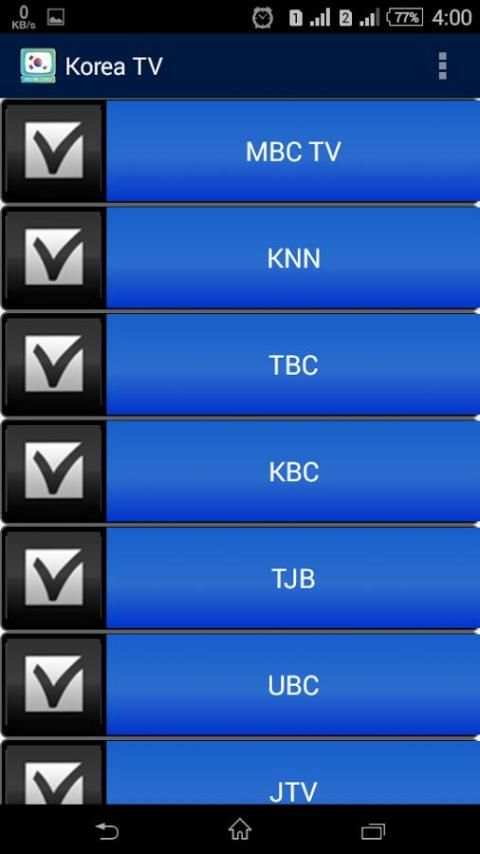
Task: Toggle the TJB checkbox
Action: click(54, 577)
